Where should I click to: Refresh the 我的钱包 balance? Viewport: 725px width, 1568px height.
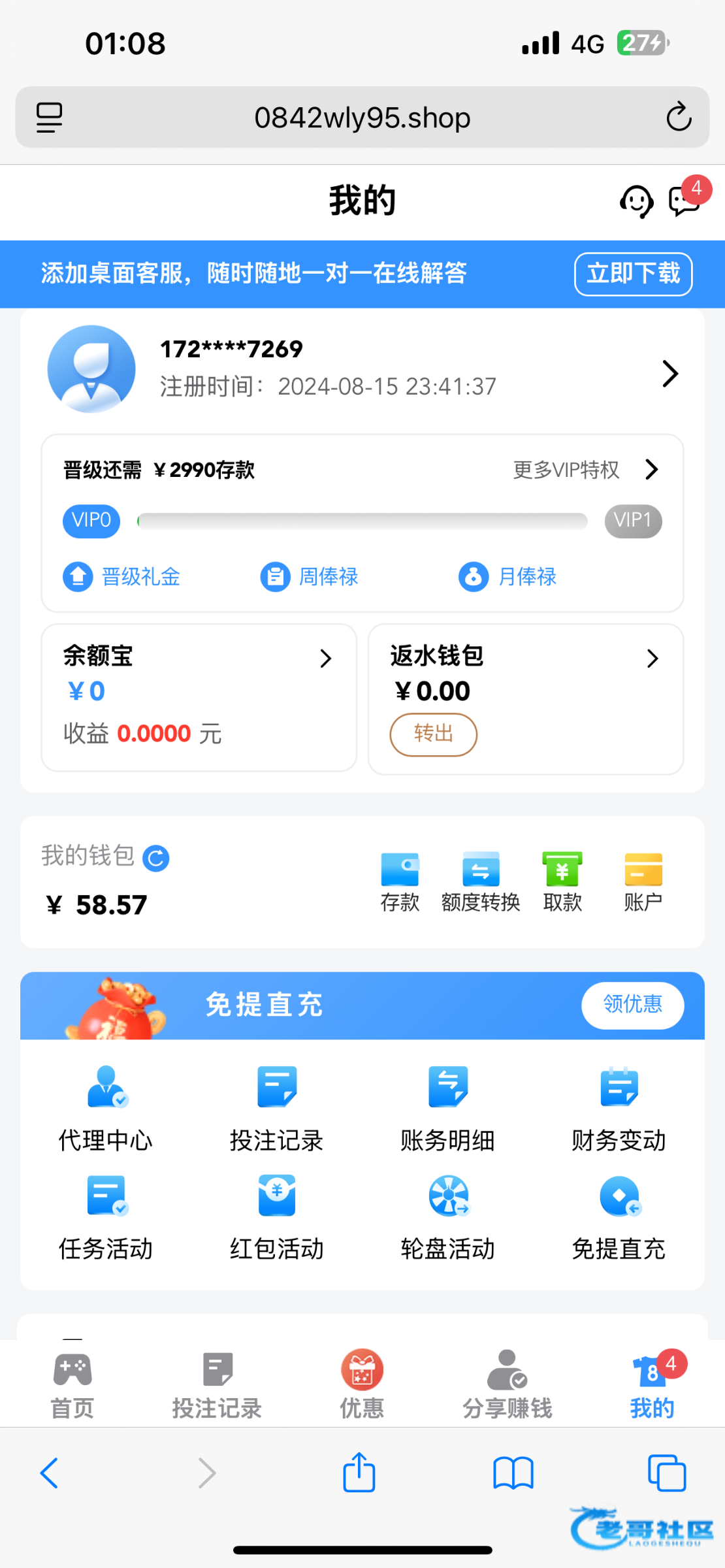(x=156, y=858)
